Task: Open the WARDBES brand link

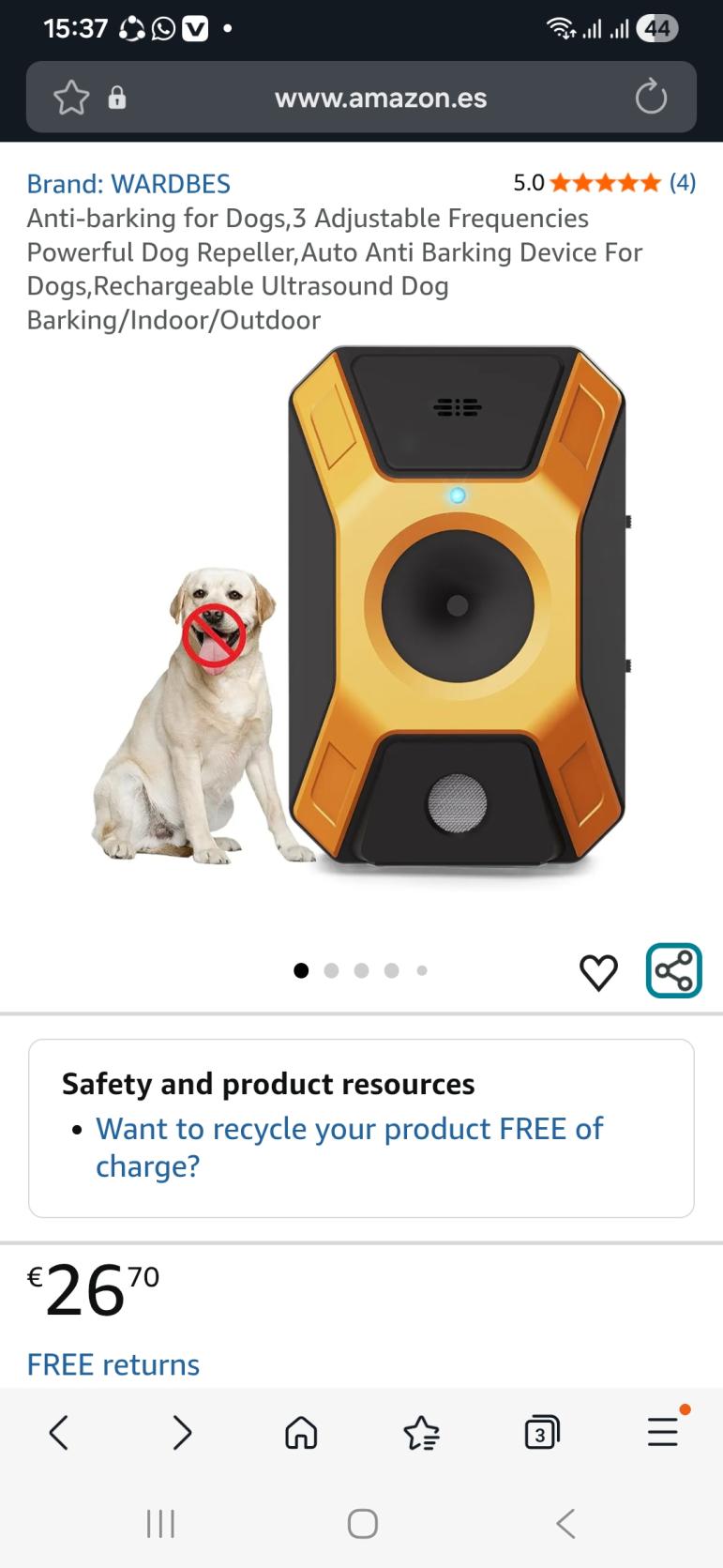Action: [128, 184]
